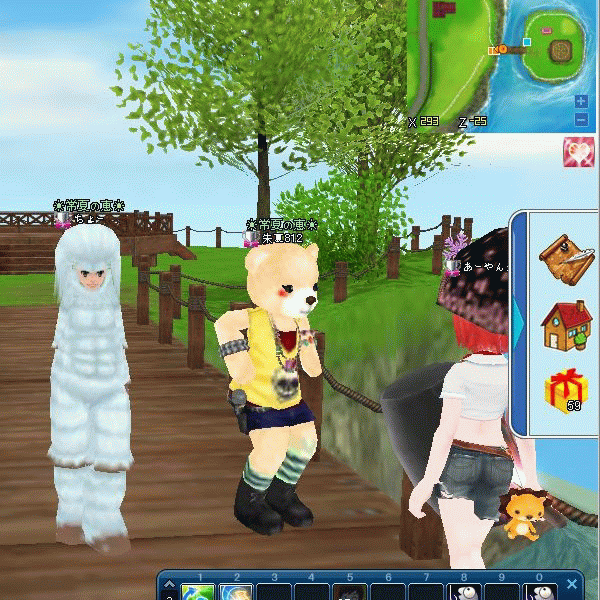Use the skill in hotbar slot 2

(x=236, y=591)
